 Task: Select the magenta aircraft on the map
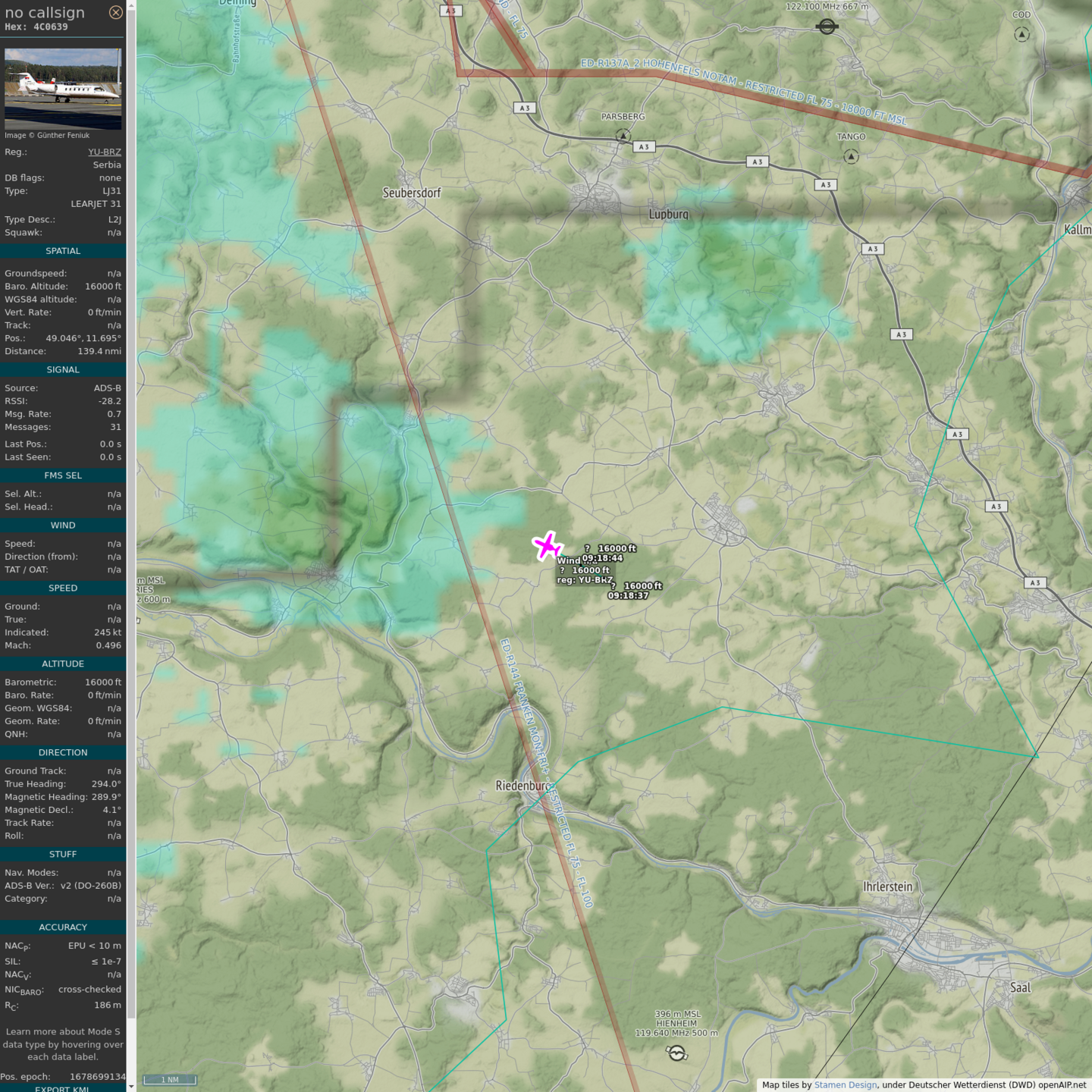(547, 546)
